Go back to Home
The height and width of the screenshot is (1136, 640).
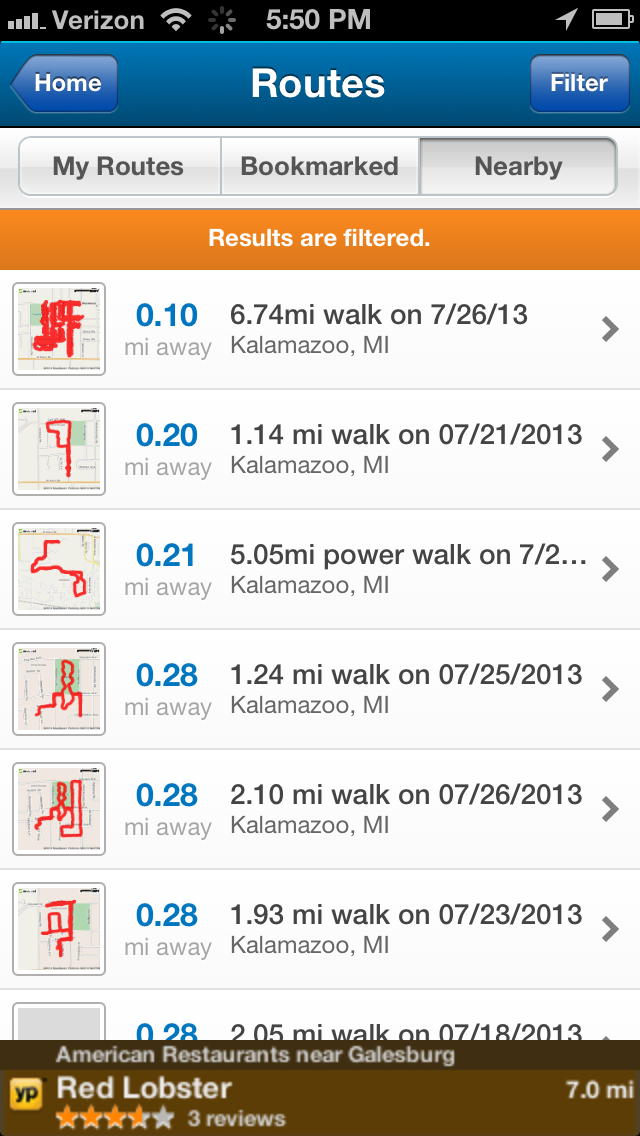tap(65, 83)
